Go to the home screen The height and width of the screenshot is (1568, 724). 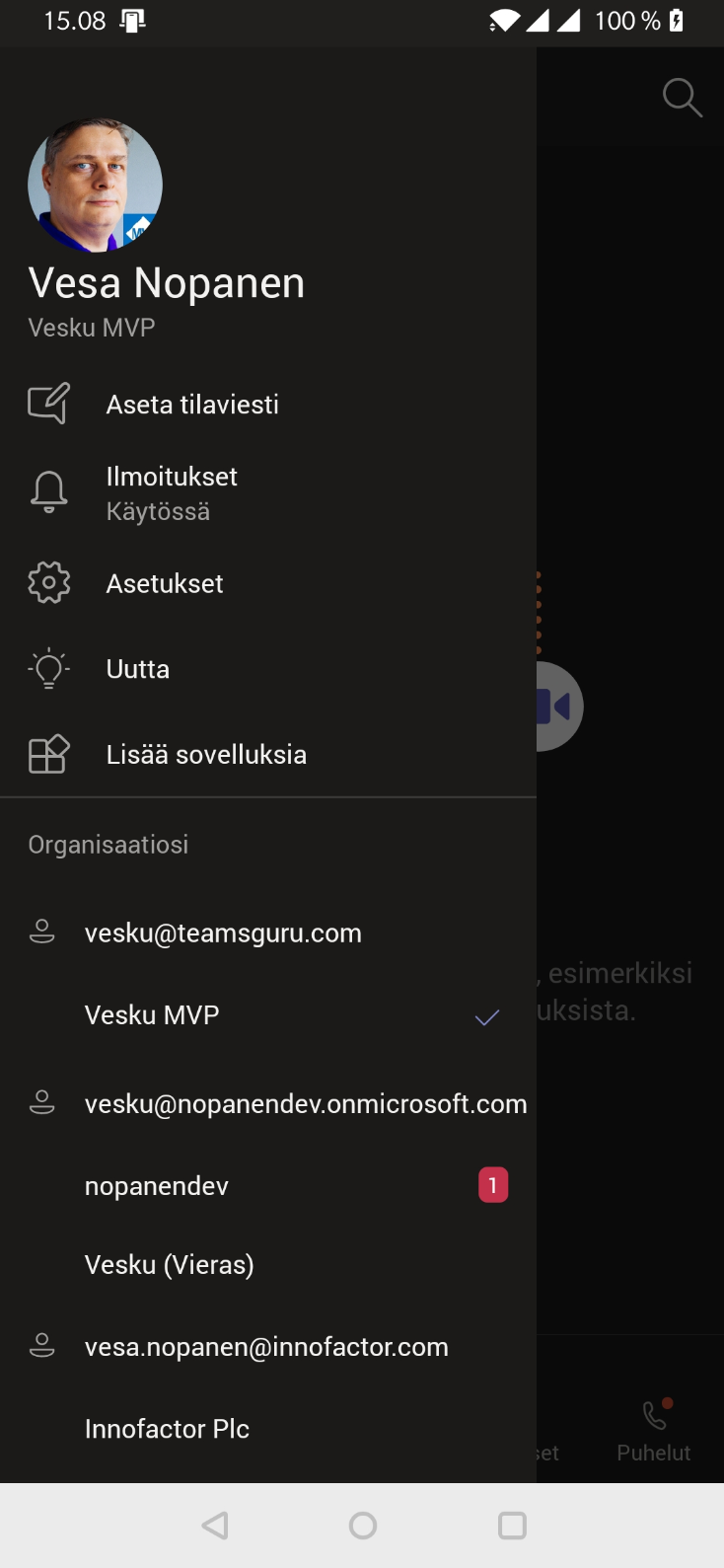(x=362, y=1526)
